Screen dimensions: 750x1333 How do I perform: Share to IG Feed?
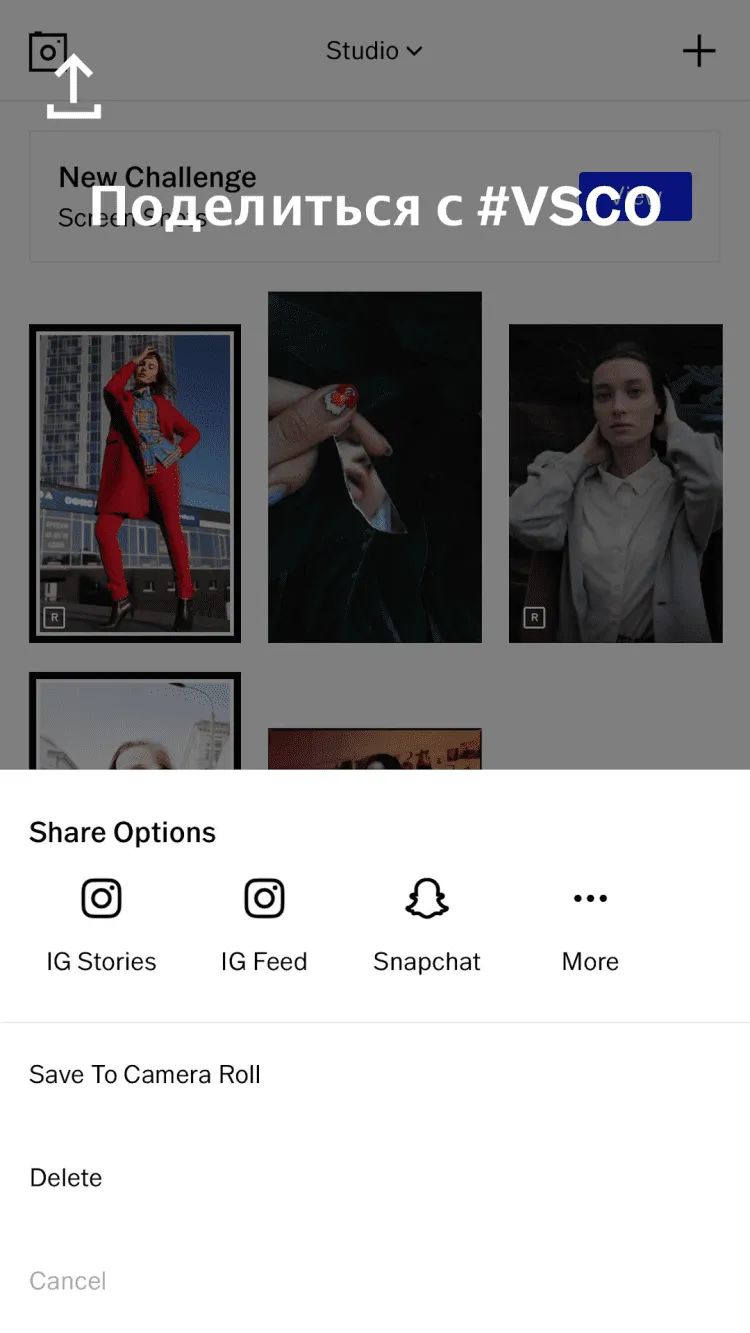(x=264, y=924)
